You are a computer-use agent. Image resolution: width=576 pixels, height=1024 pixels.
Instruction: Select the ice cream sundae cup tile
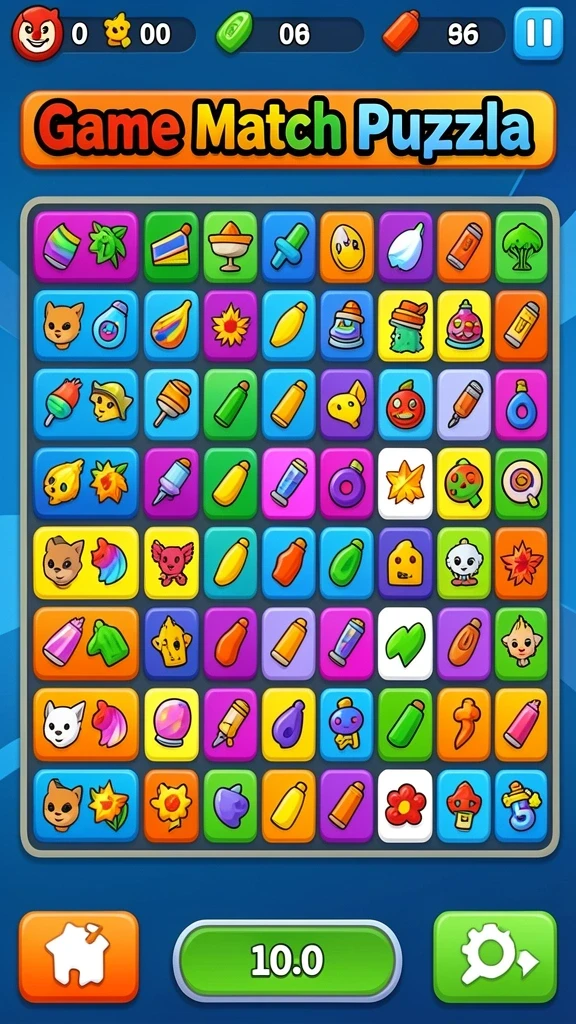[x=230, y=247]
